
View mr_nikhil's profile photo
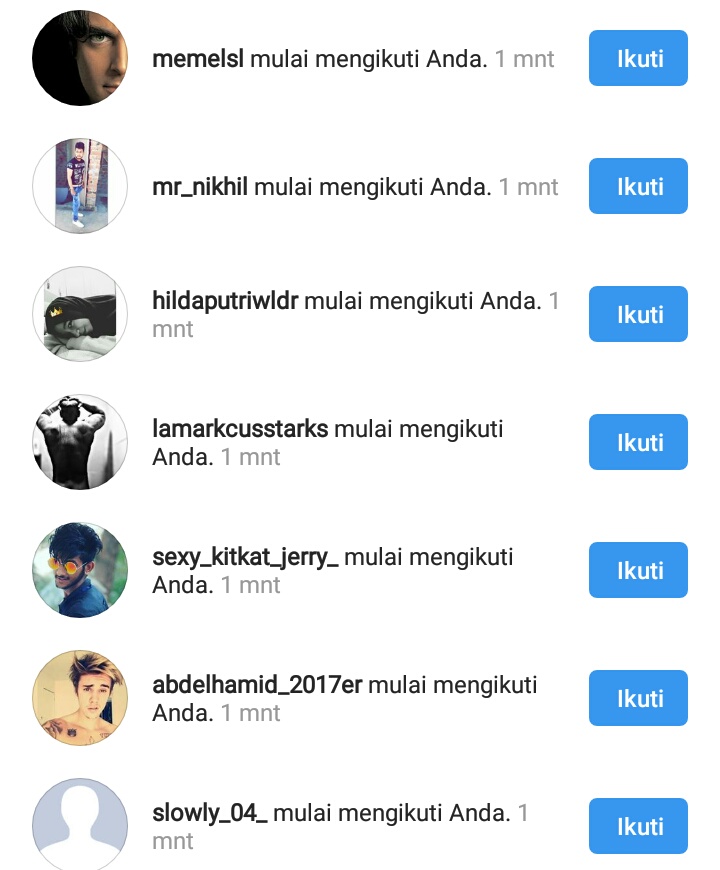pyautogui.click(x=80, y=186)
